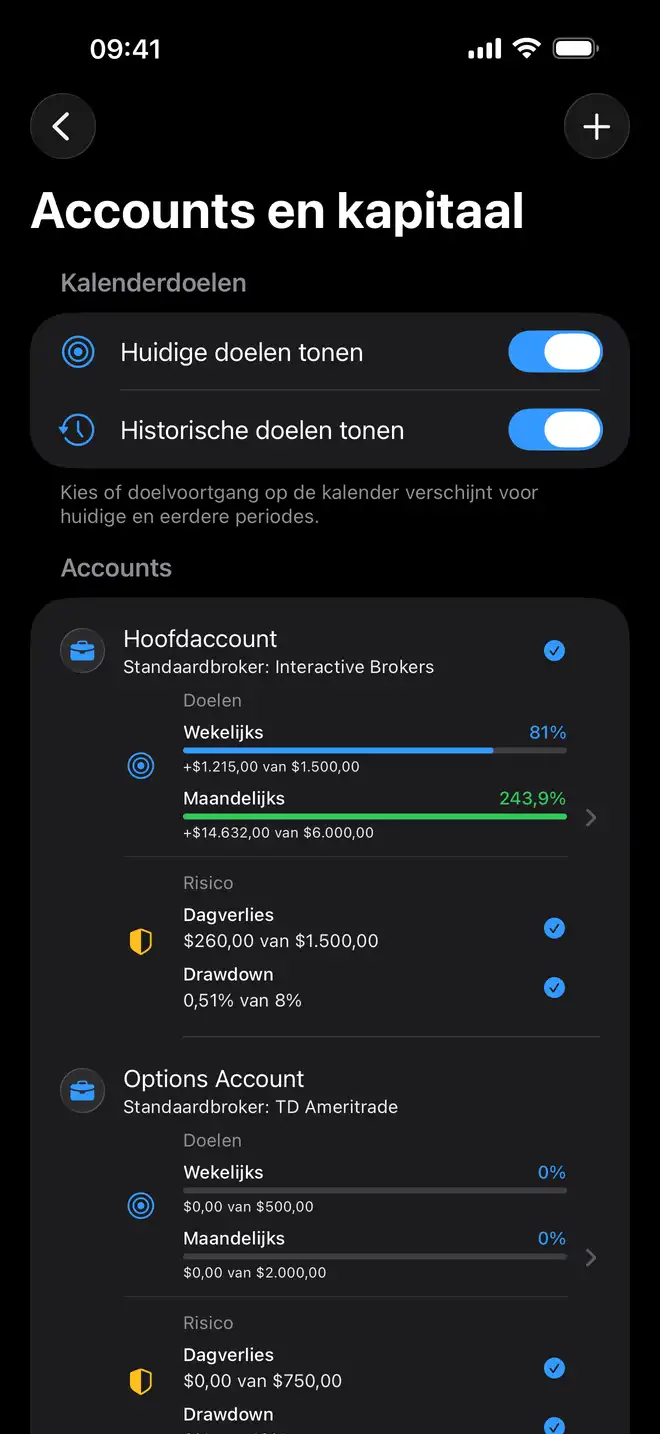
Task: Go back using the top-left arrow
Action: point(62,127)
